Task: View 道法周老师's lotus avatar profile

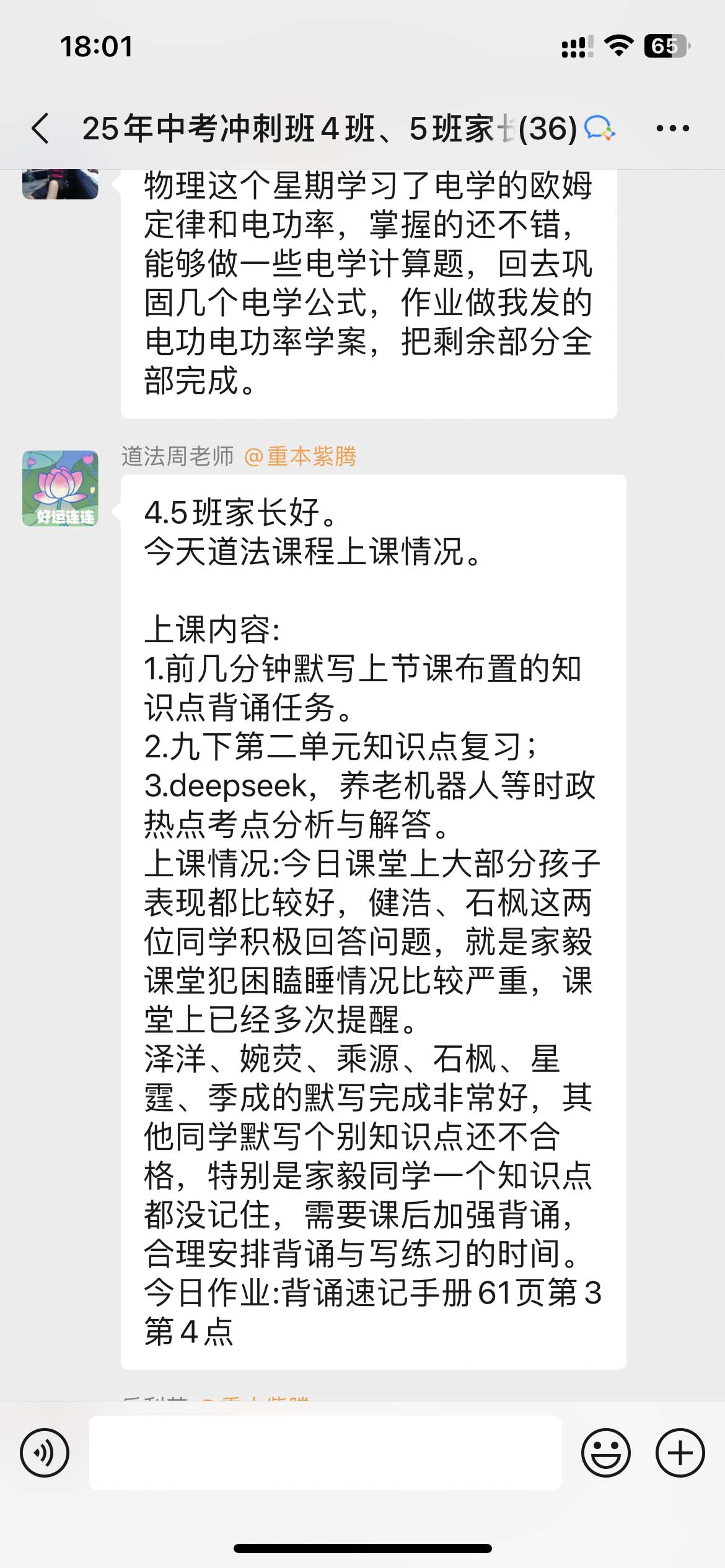Action: pyautogui.click(x=60, y=488)
